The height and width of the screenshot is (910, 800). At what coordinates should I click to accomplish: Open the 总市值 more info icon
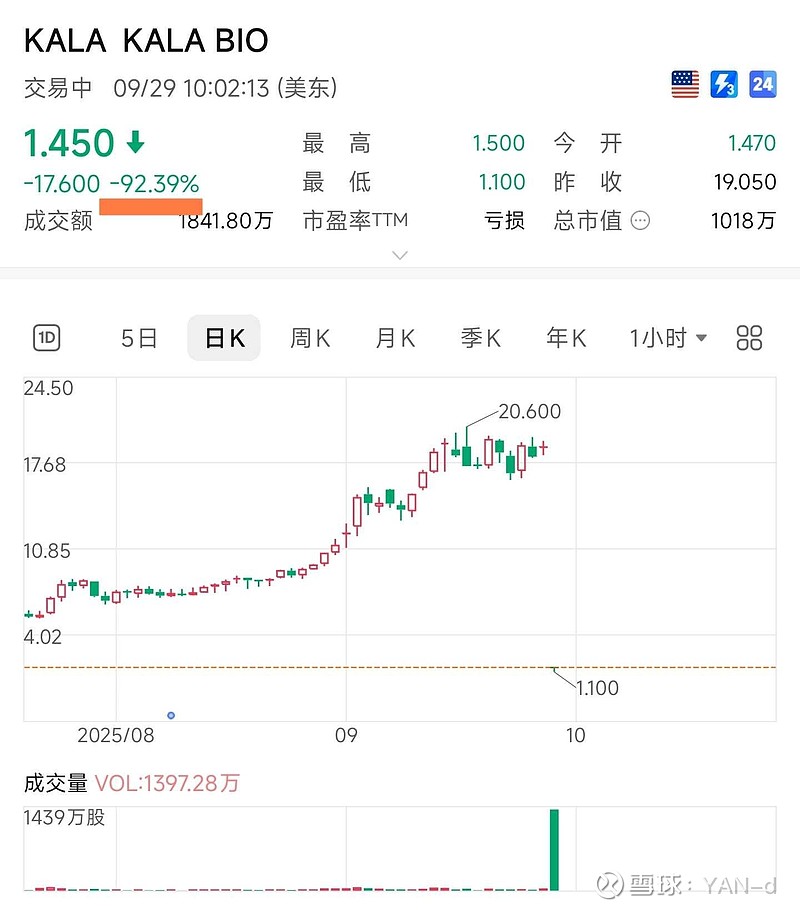click(640, 220)
